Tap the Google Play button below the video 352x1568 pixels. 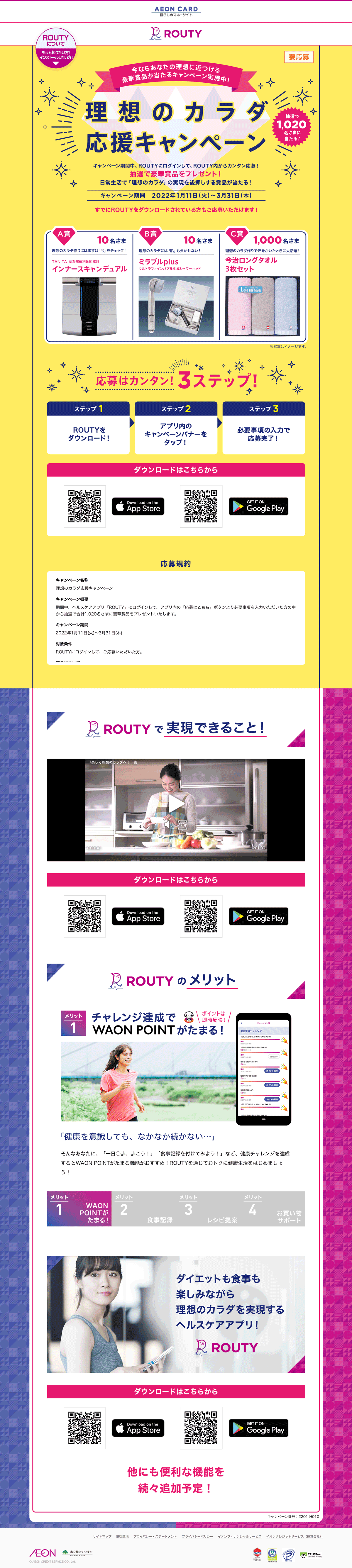pos(258,916)
